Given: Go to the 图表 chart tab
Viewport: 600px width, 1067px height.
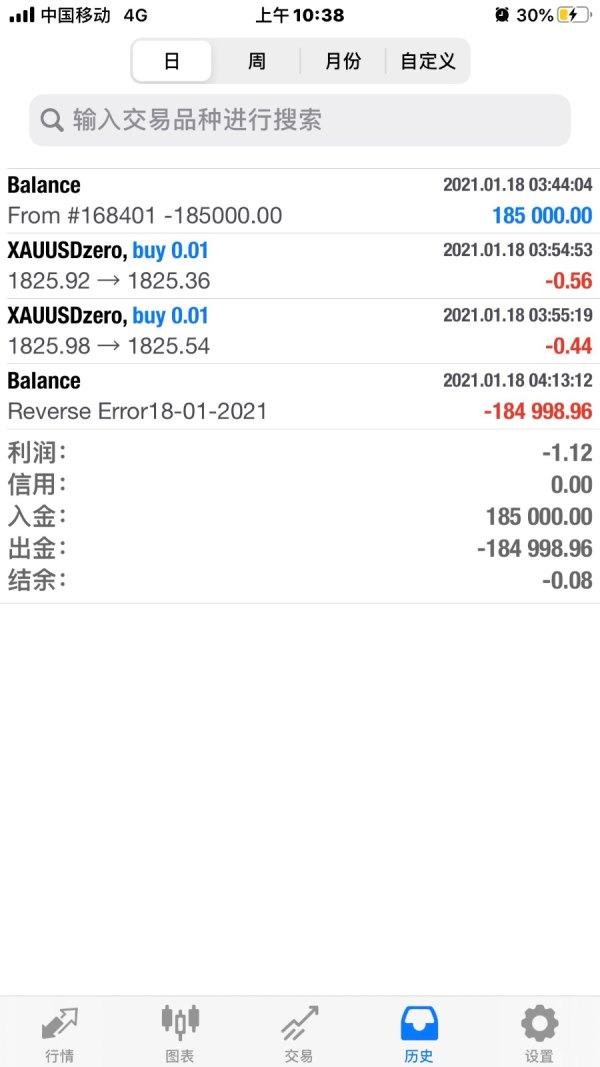Looking at the screenshot, I should [x=180, y=1033].
